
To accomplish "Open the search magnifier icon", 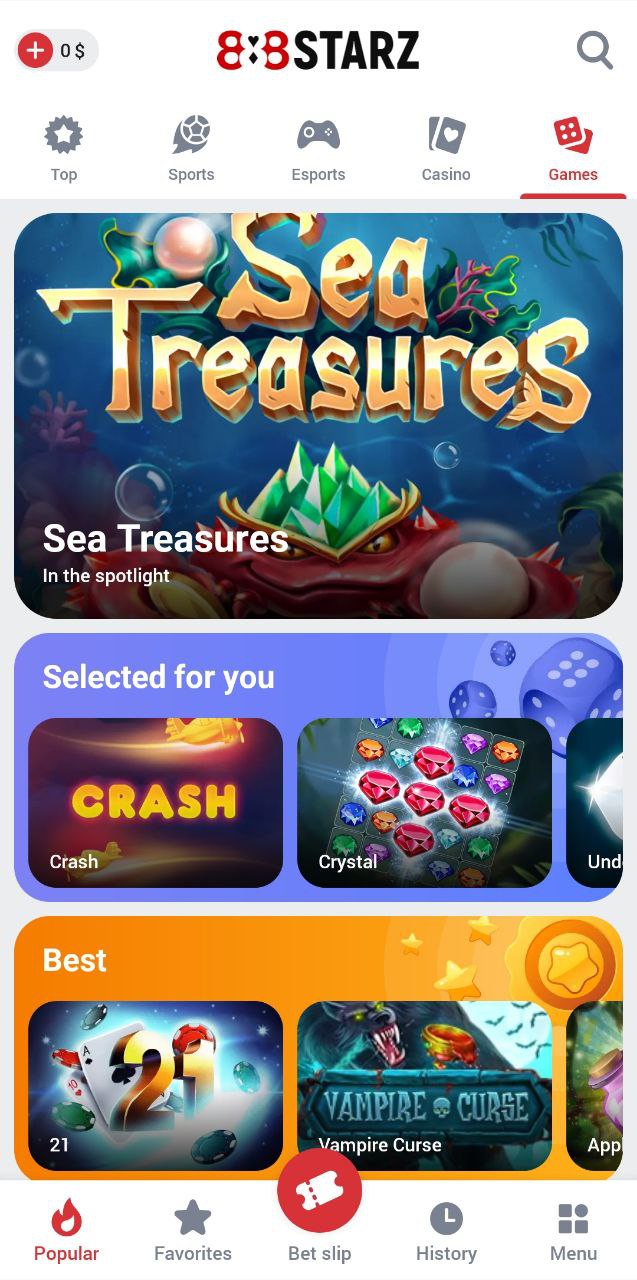I will pos(594,49).
